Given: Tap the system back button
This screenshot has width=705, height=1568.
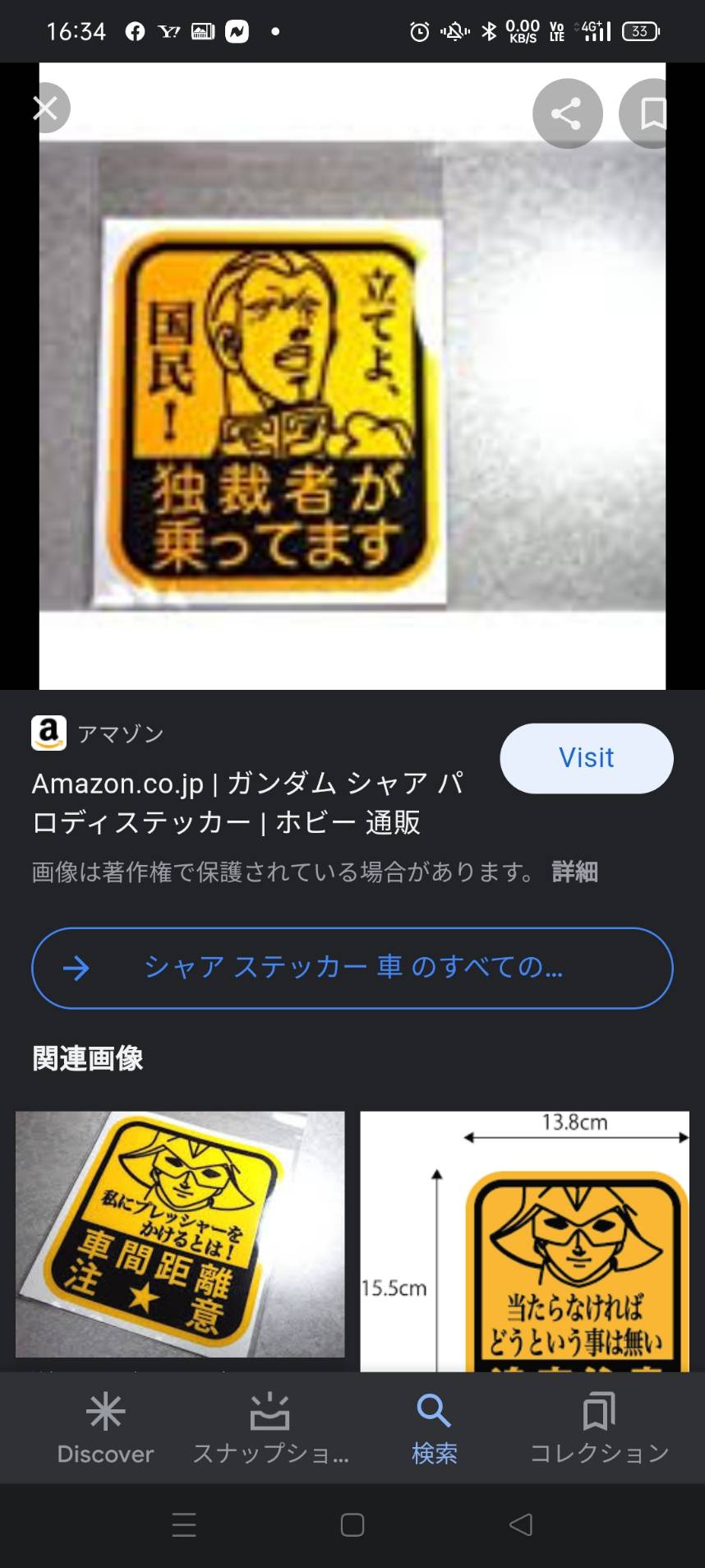Looking at the screenshot, I should coord(520,1525).
